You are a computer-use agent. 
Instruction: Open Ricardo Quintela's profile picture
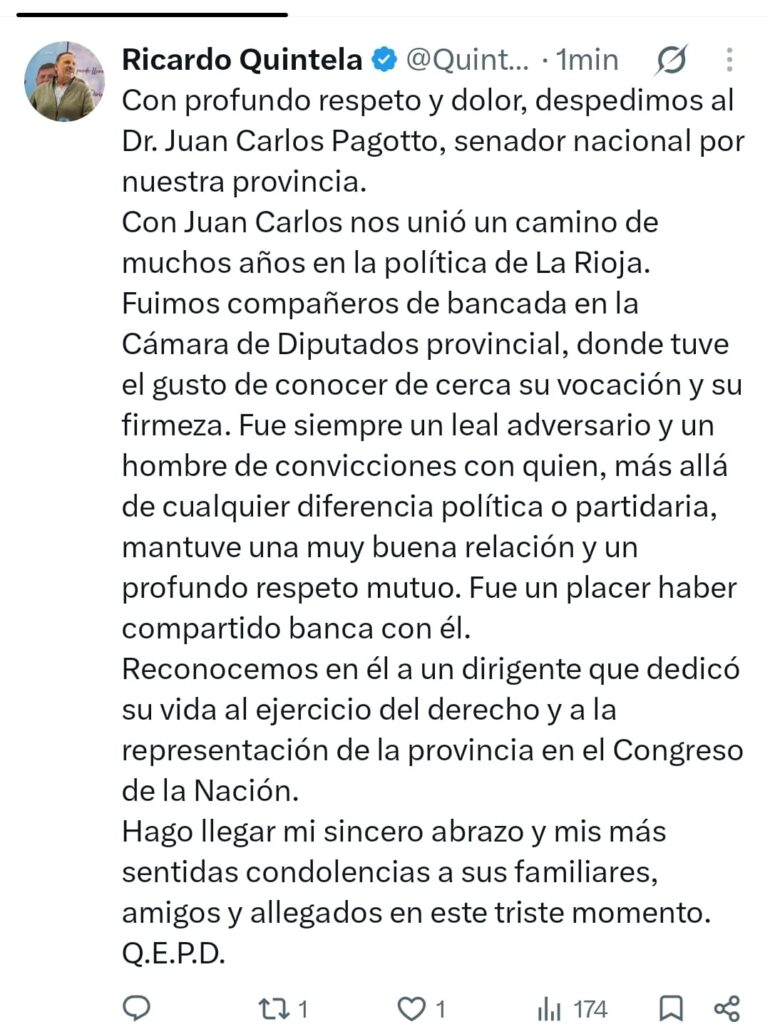tap(65, 82)
